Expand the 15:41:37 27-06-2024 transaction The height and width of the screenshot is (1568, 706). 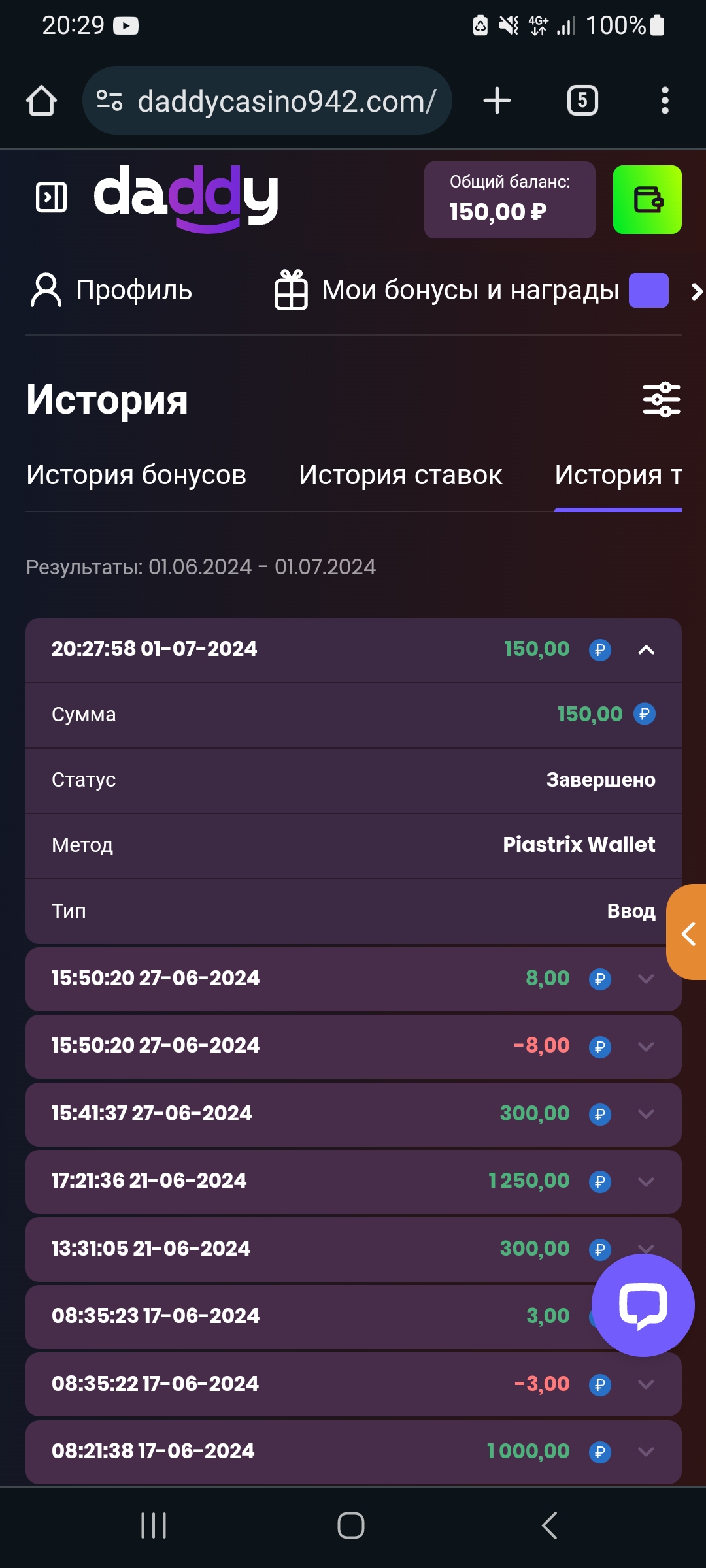tap(354, 1114)
